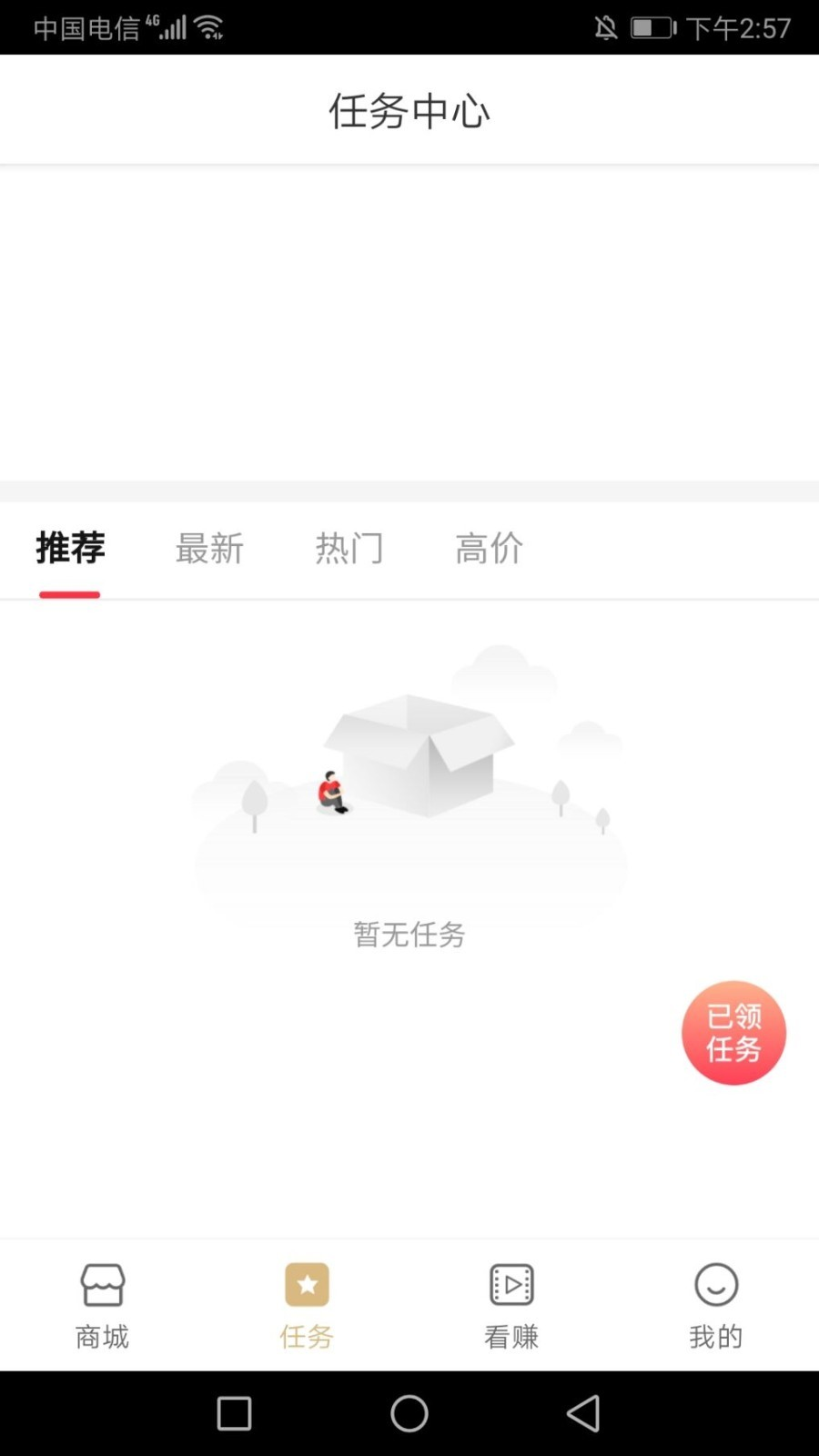Open the 我的 profile tab
The width and height of the screenshot is (819, 1456).
pos(716,1306)
